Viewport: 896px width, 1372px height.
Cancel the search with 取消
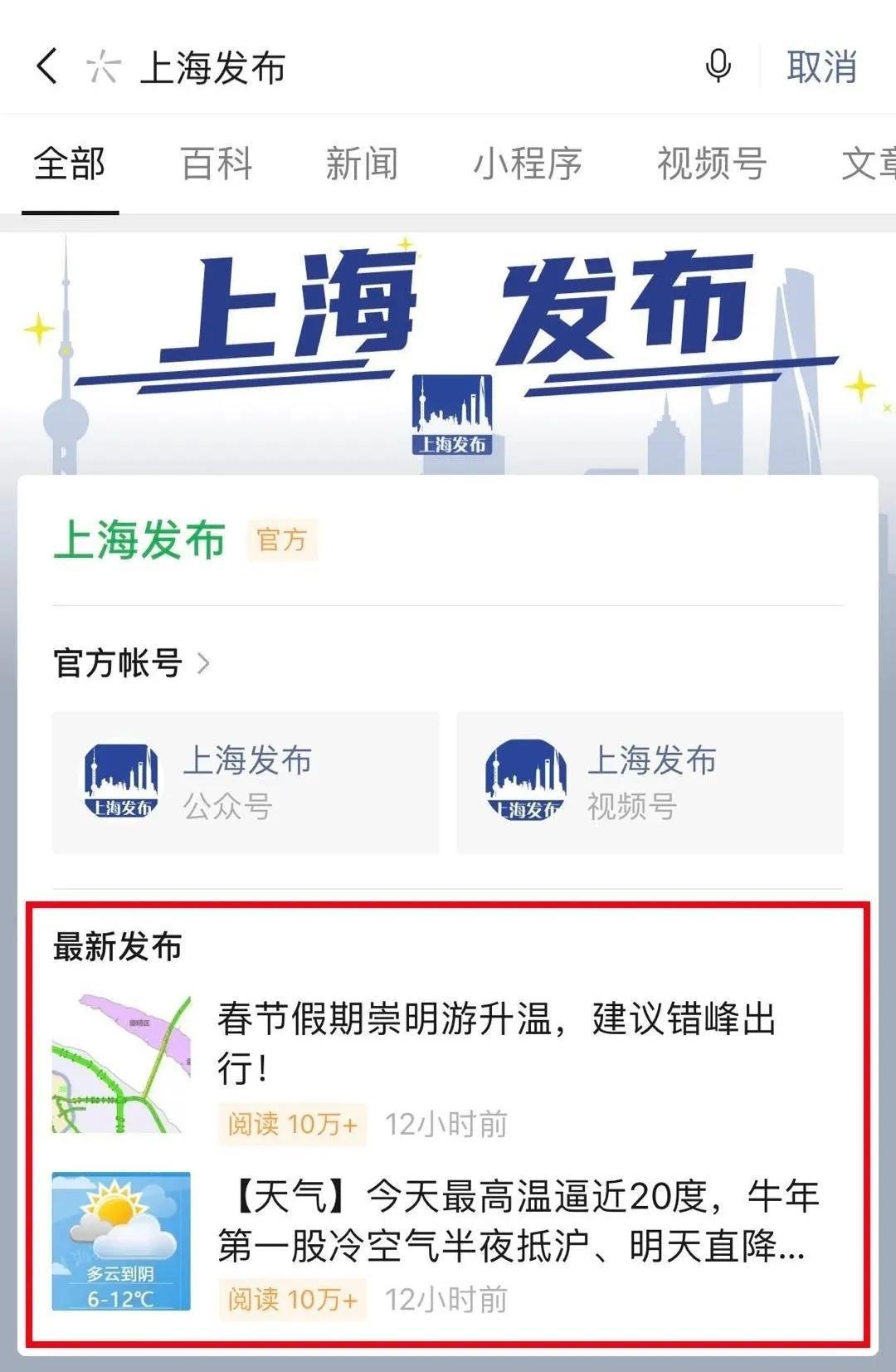pos(821,67)
